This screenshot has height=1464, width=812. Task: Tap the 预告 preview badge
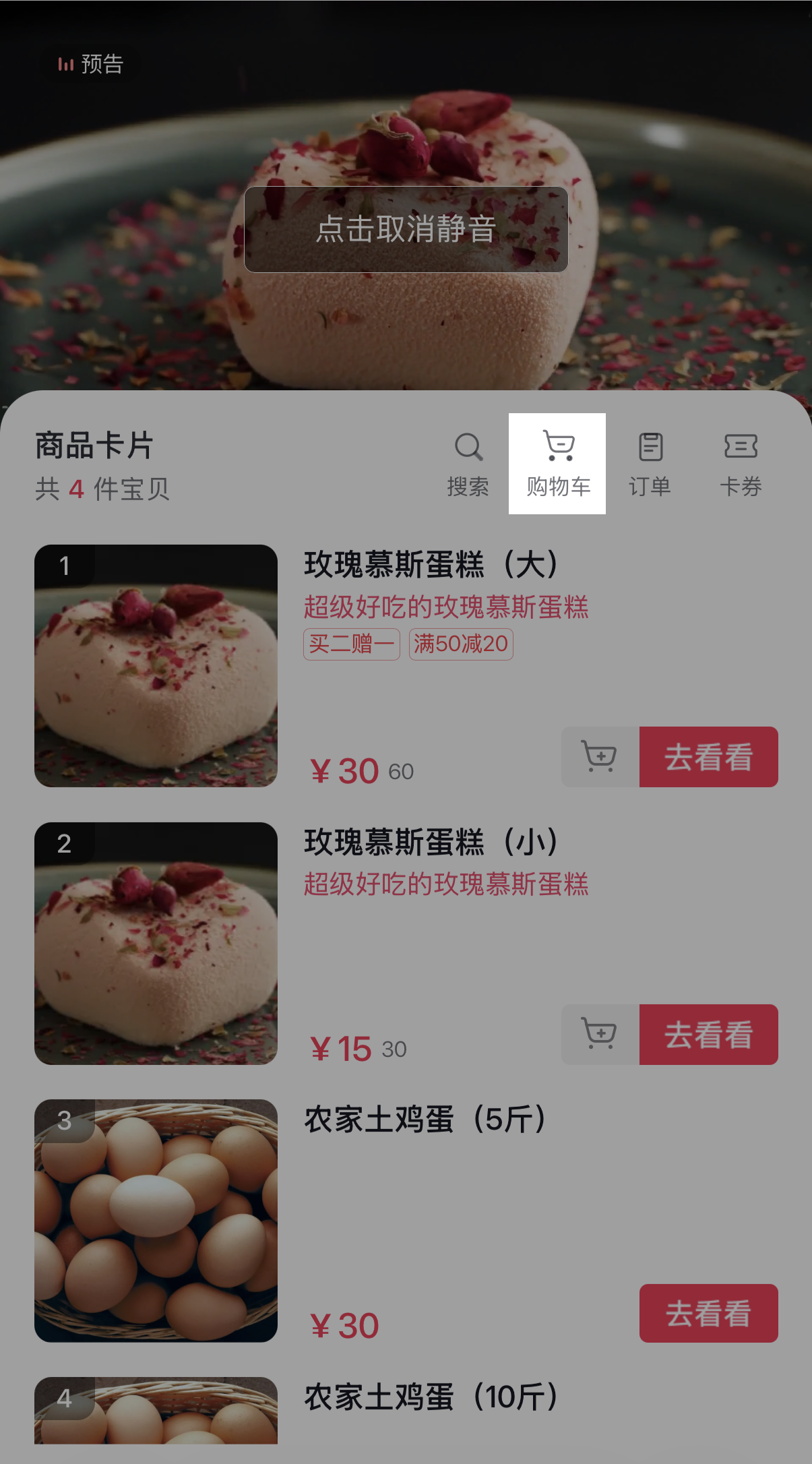pos(90,64)
